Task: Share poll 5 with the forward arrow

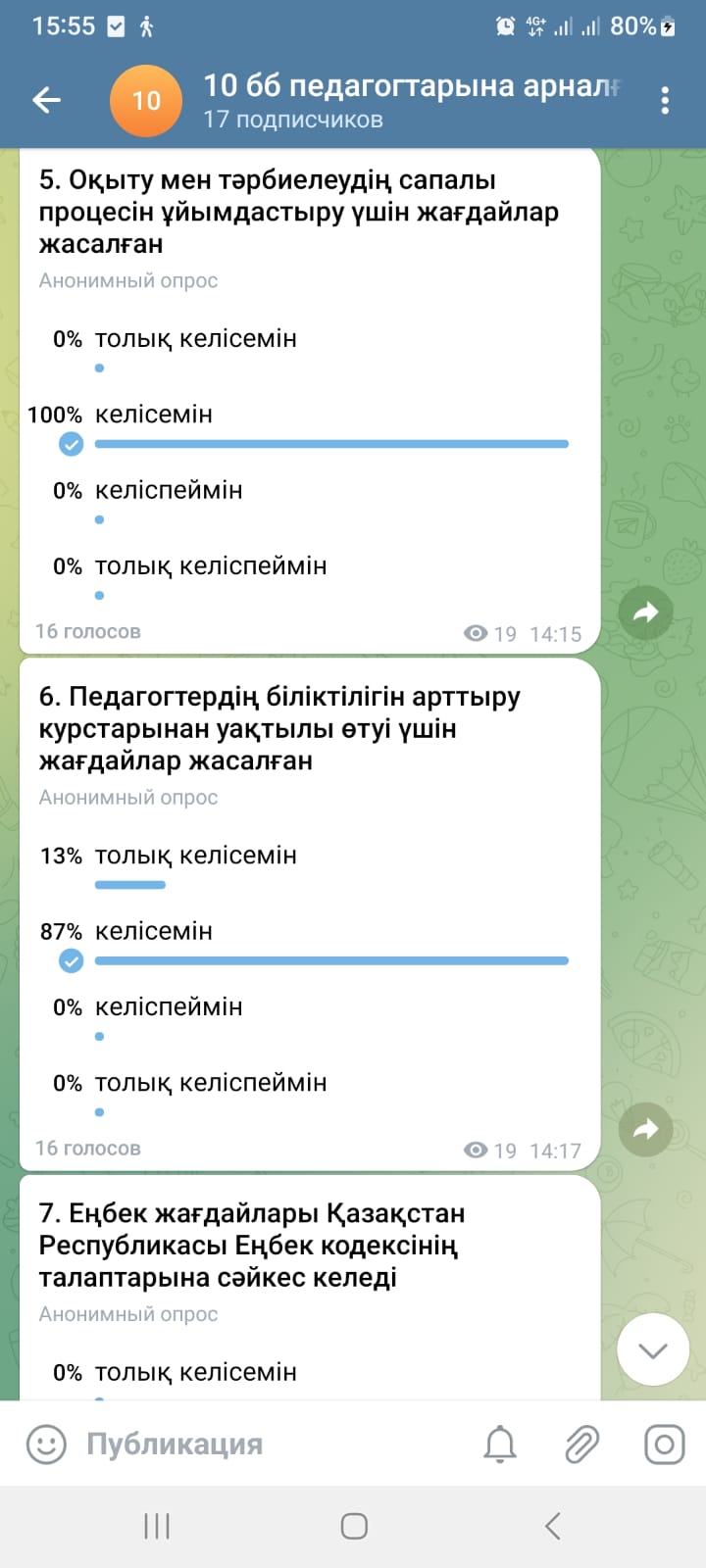Action: (645, 612)
